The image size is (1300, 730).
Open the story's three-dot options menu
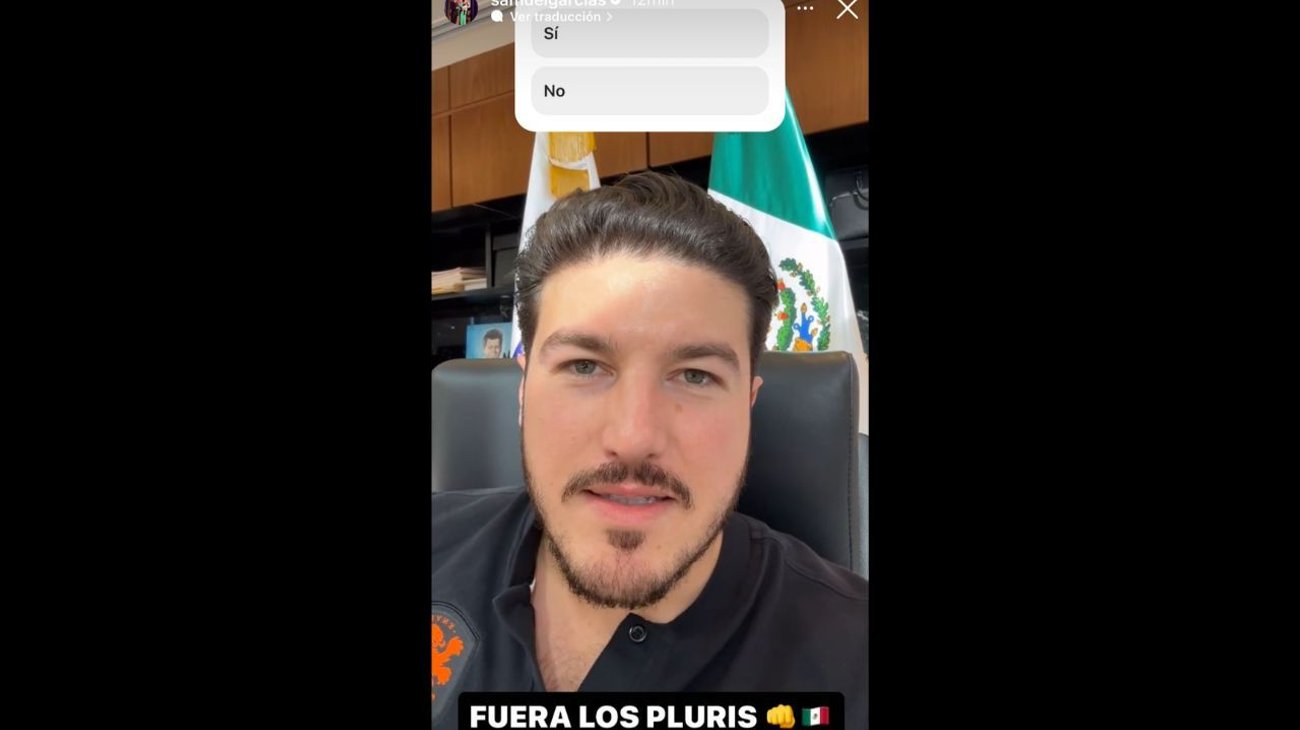pyautogui.click(x=805, y=8)
